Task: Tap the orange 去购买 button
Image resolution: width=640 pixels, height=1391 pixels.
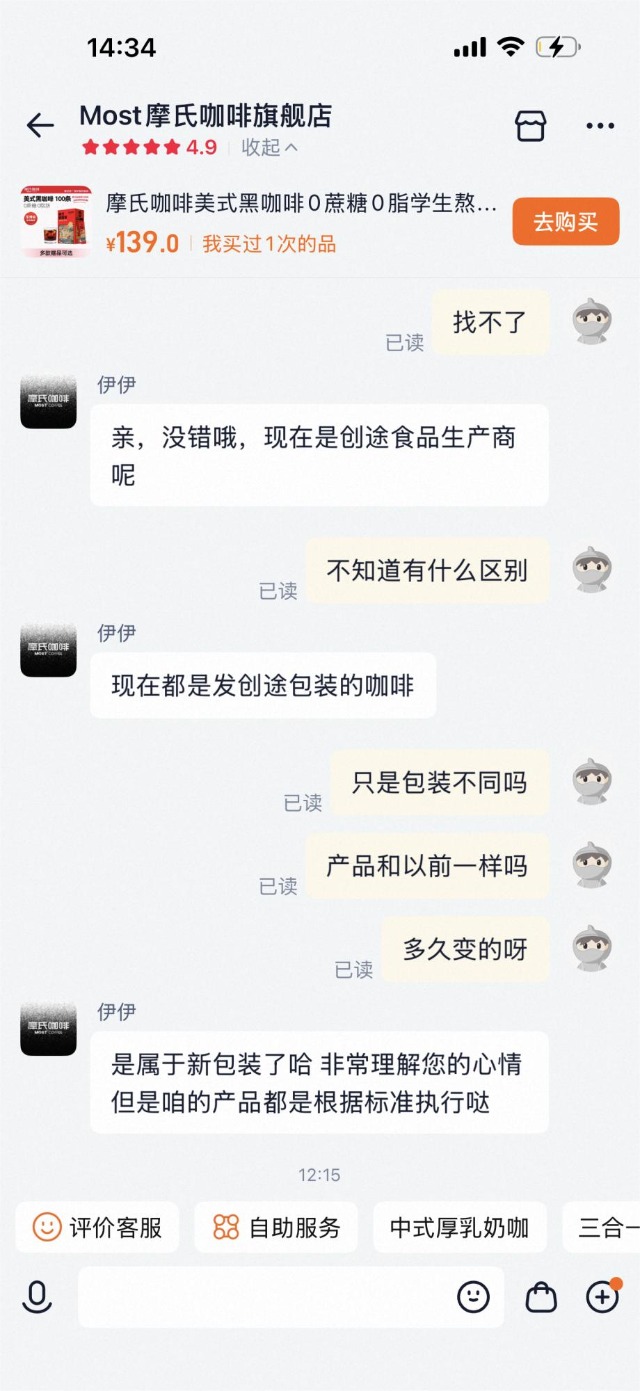Action: point(565,222)
